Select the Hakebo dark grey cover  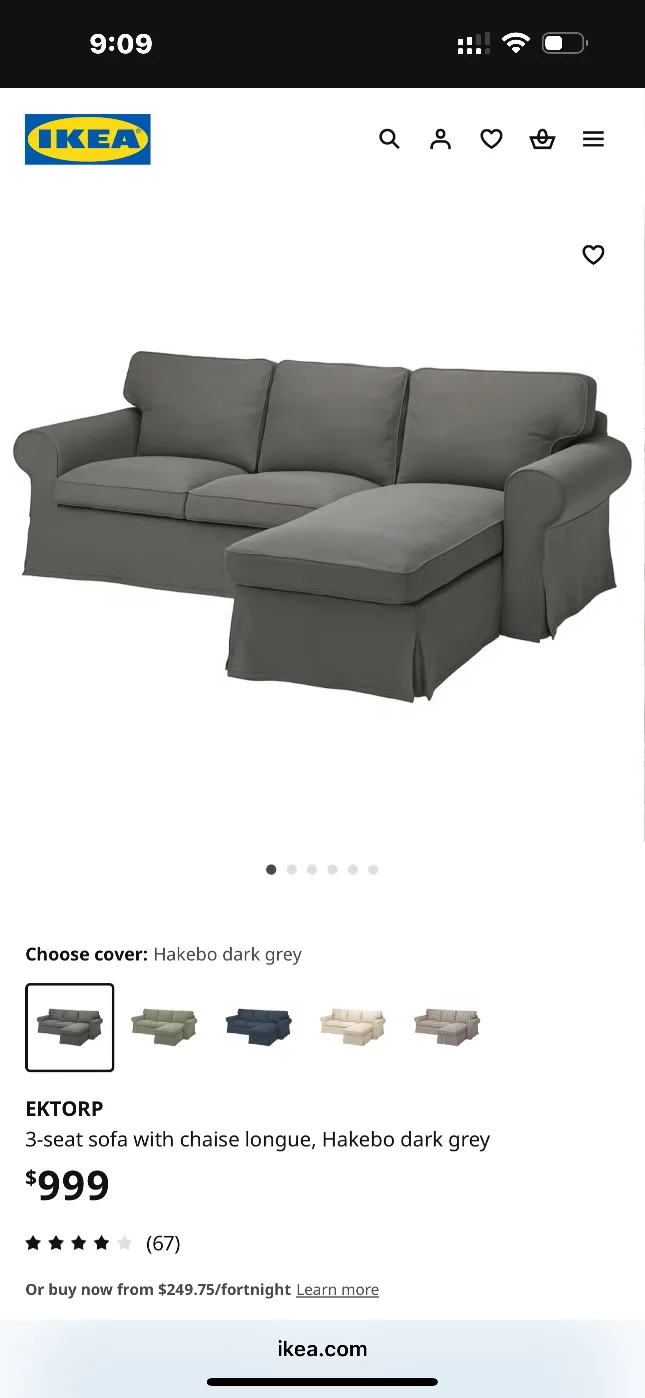70,1027
